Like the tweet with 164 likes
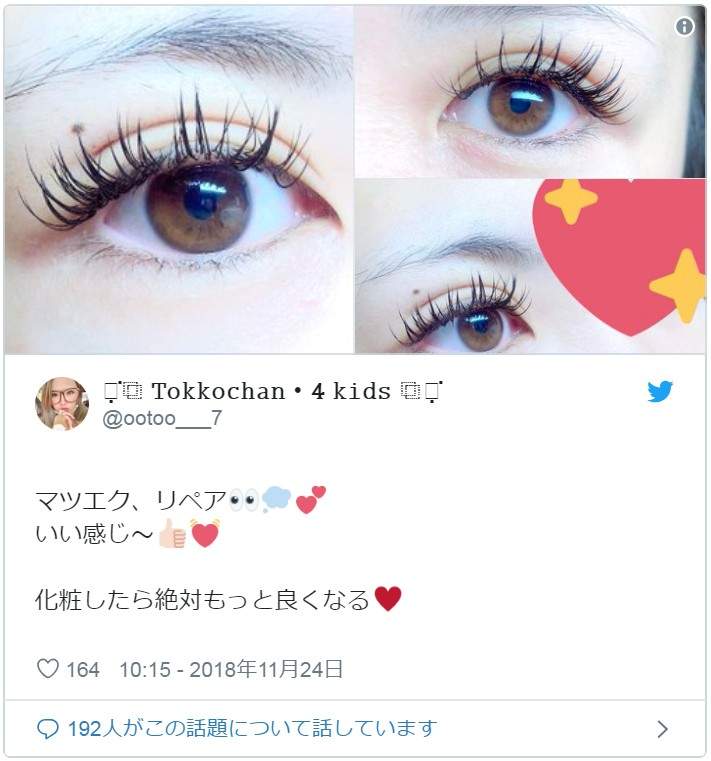The image size is (711, 761). (x=48, y=669)
